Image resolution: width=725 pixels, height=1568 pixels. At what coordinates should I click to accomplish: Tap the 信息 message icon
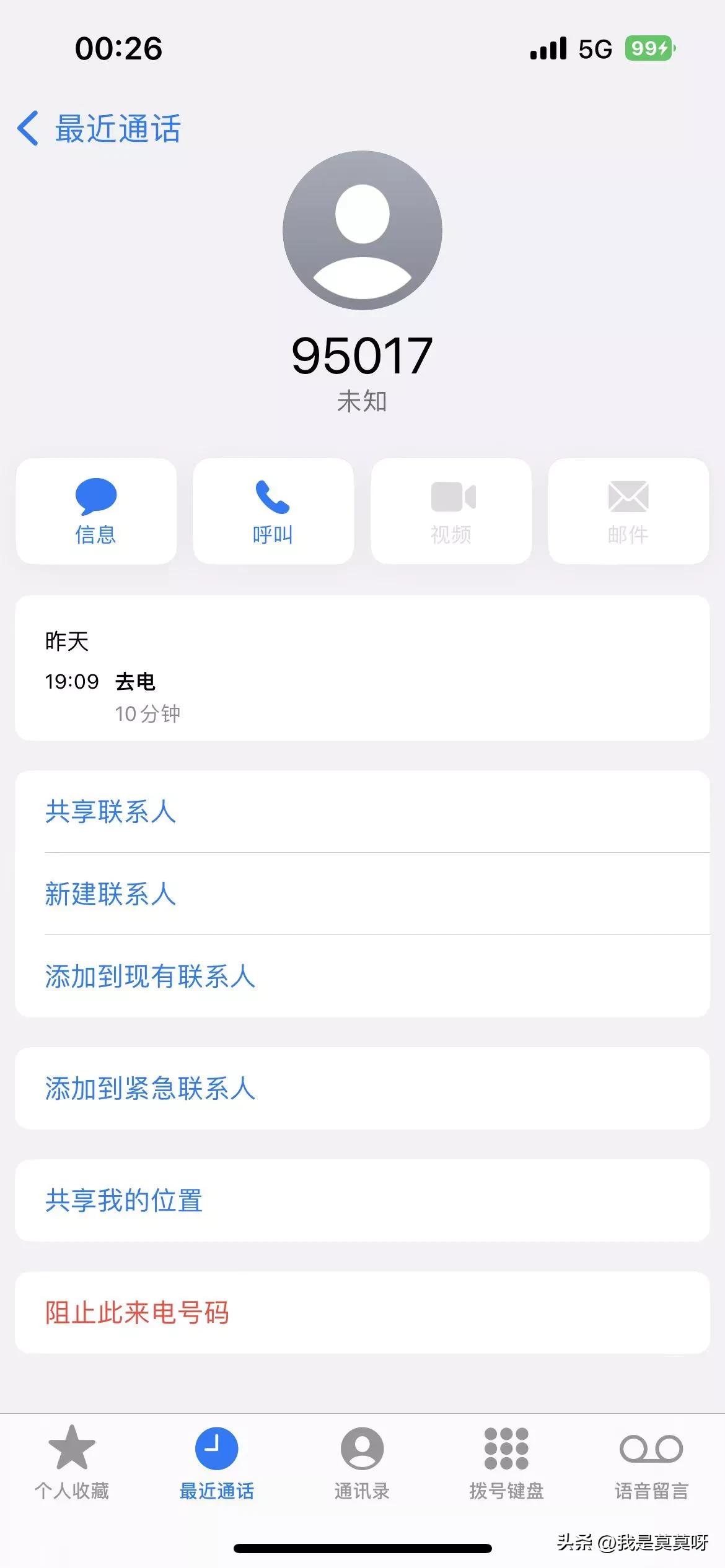[x=96, y=495]
